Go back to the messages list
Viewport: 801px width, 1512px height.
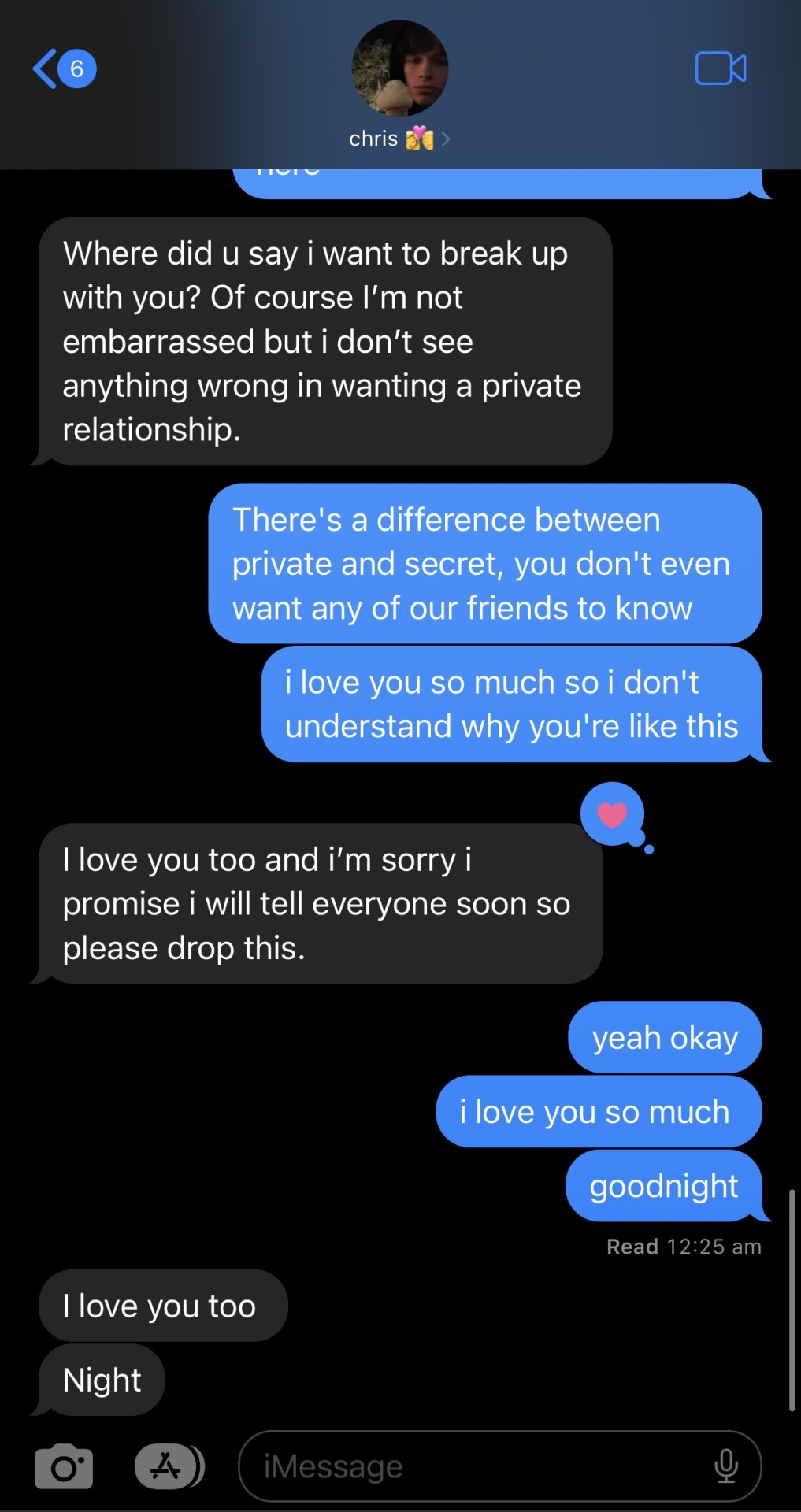point(63,69)
